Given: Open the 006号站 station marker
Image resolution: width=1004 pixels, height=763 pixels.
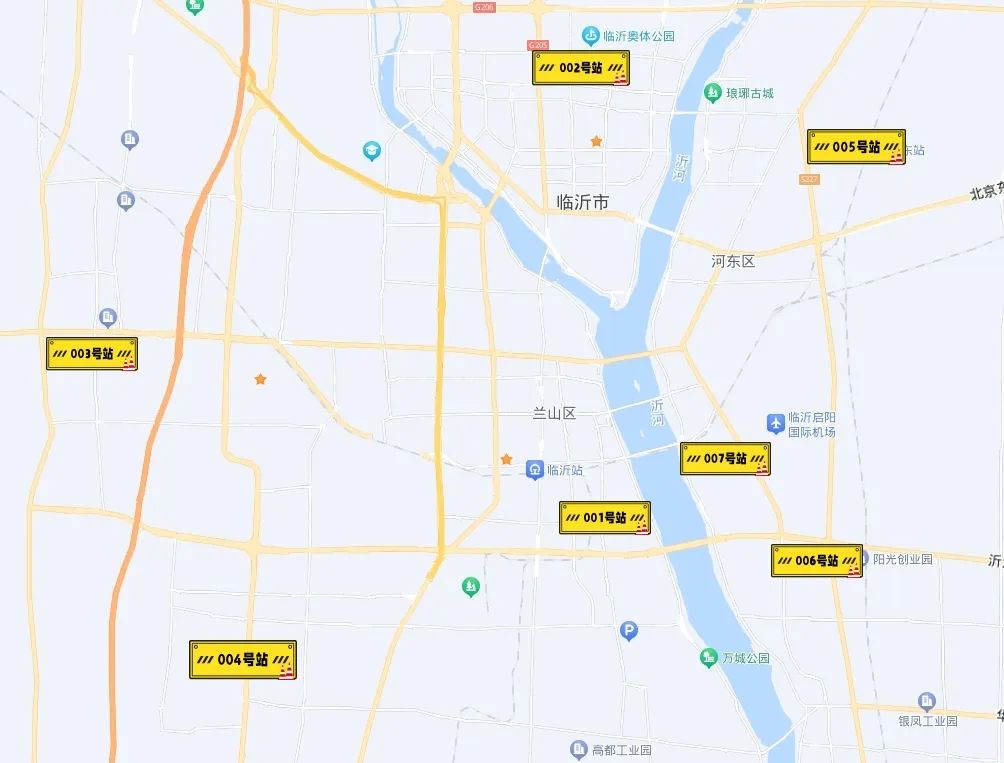Looking at the screenshot, I should pos(817,561).
